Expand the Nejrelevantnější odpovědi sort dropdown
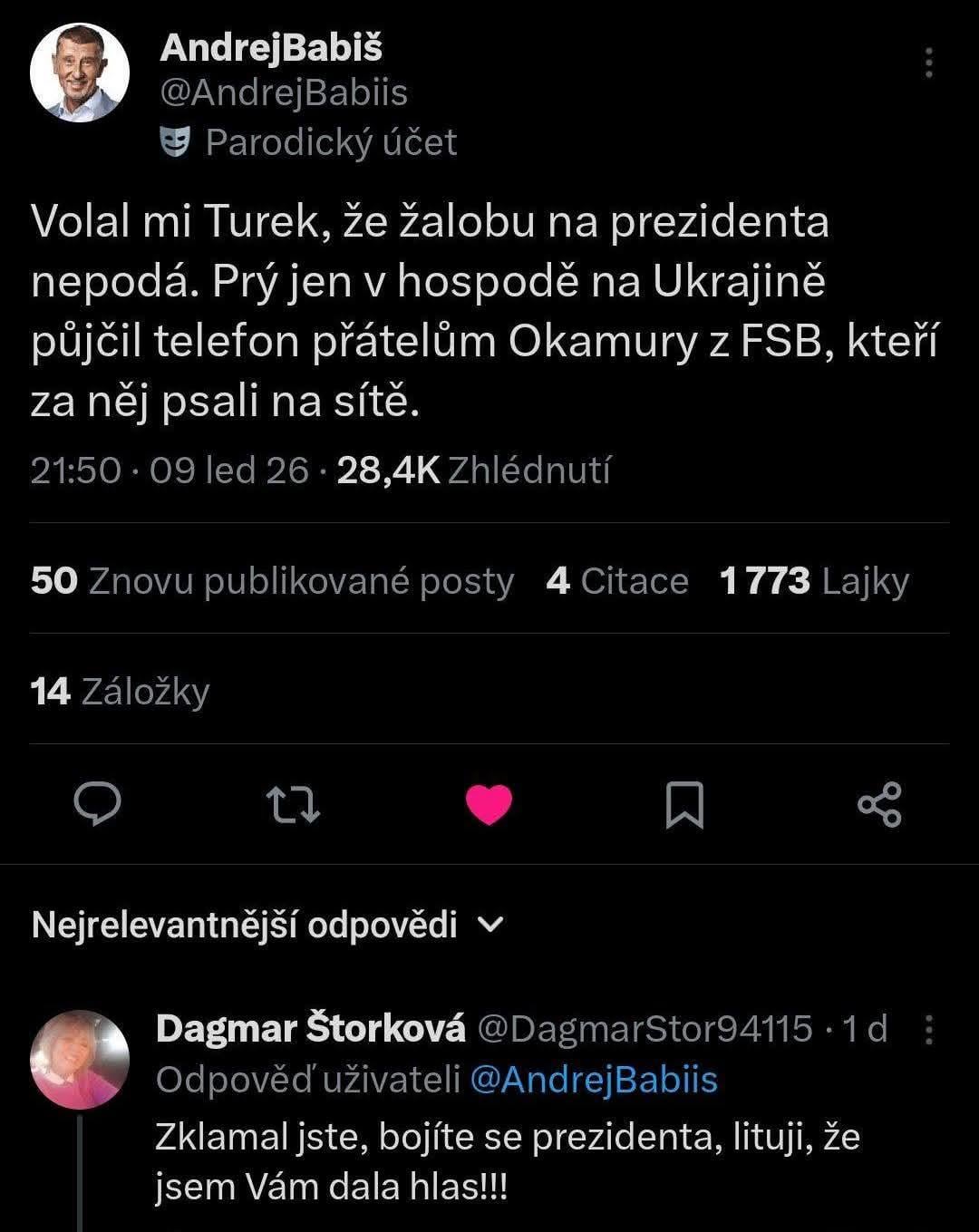Viewport: 979px width, 1232px height. tap(267, 925)
